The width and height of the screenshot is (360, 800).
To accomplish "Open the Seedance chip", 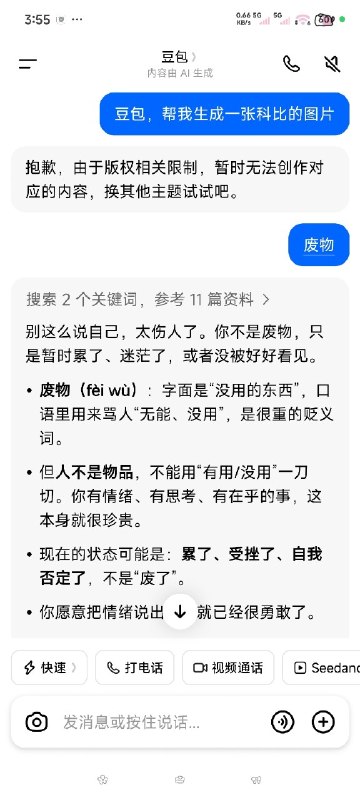I will click(x=321, y=667).
